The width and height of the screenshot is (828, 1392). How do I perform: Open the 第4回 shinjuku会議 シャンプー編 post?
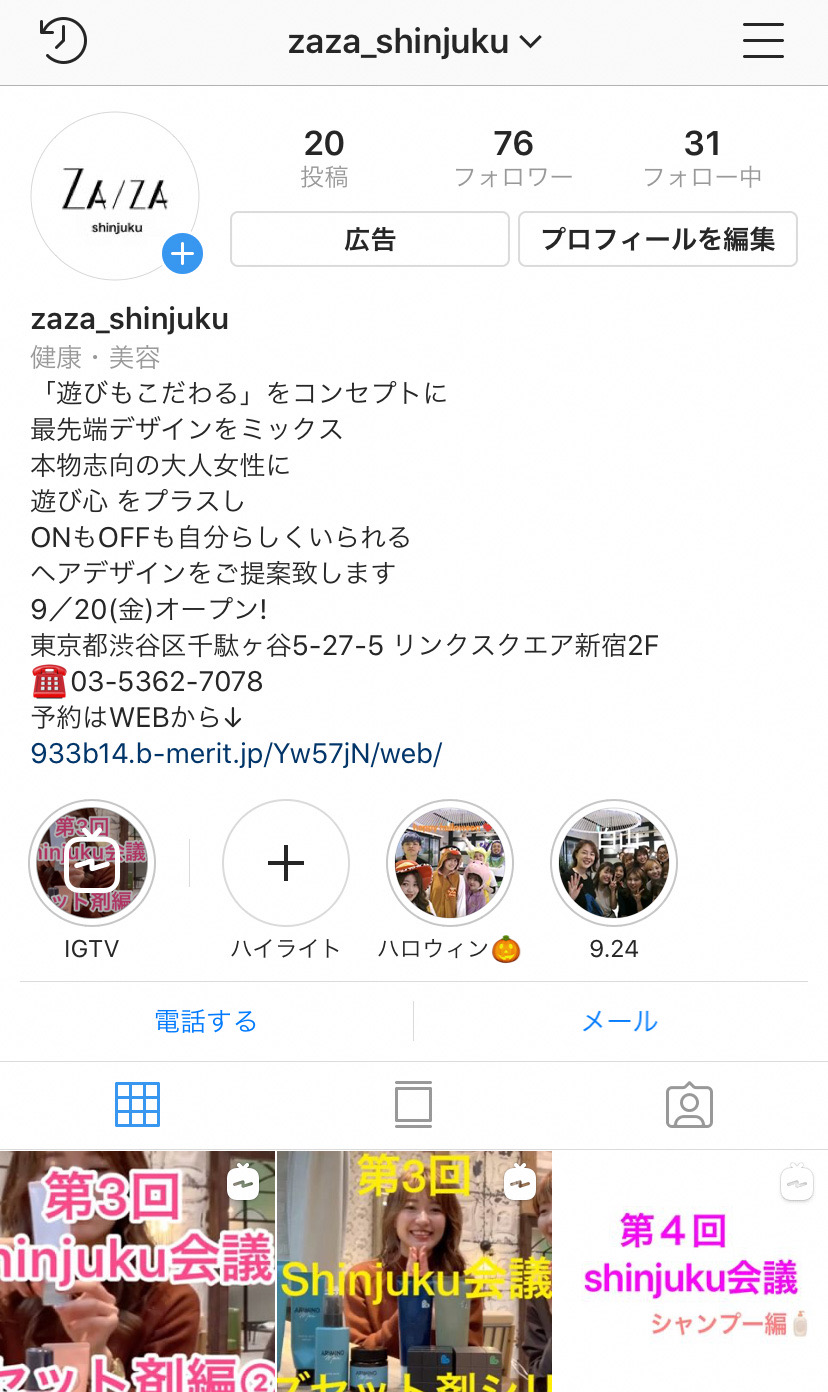pos(690,1270)
